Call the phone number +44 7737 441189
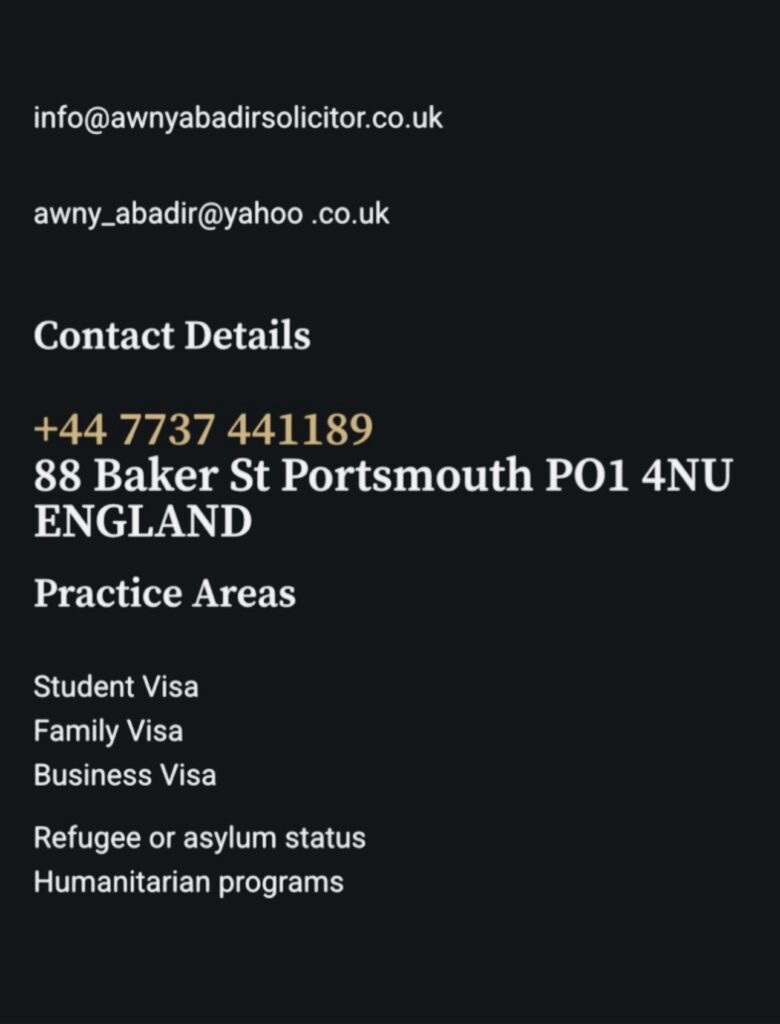780x1024 pixels. 203,430
